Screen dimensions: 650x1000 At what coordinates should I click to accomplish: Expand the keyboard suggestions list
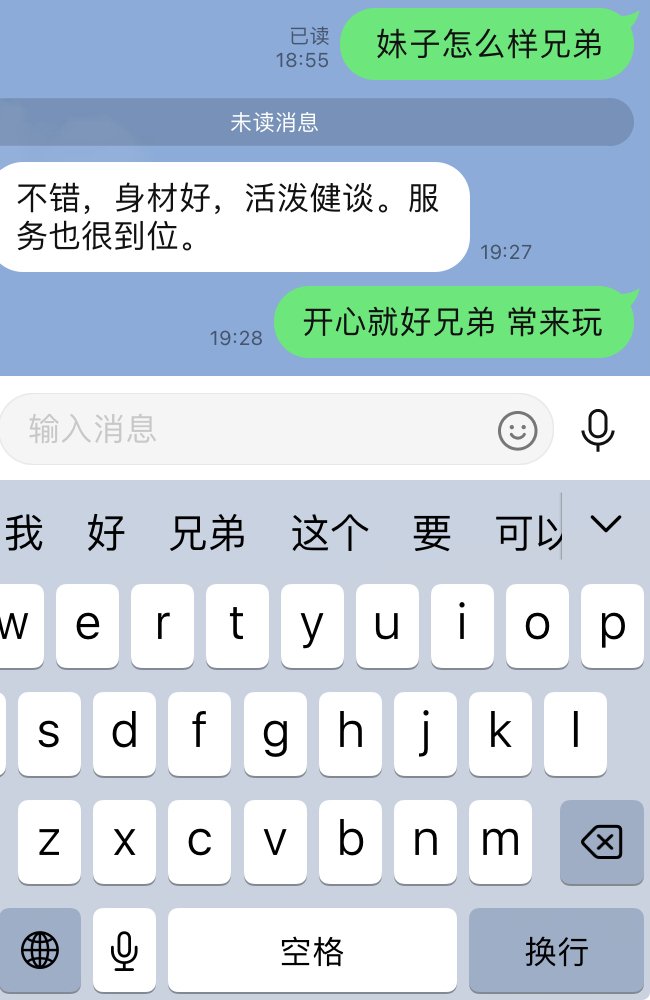point(606,524)
